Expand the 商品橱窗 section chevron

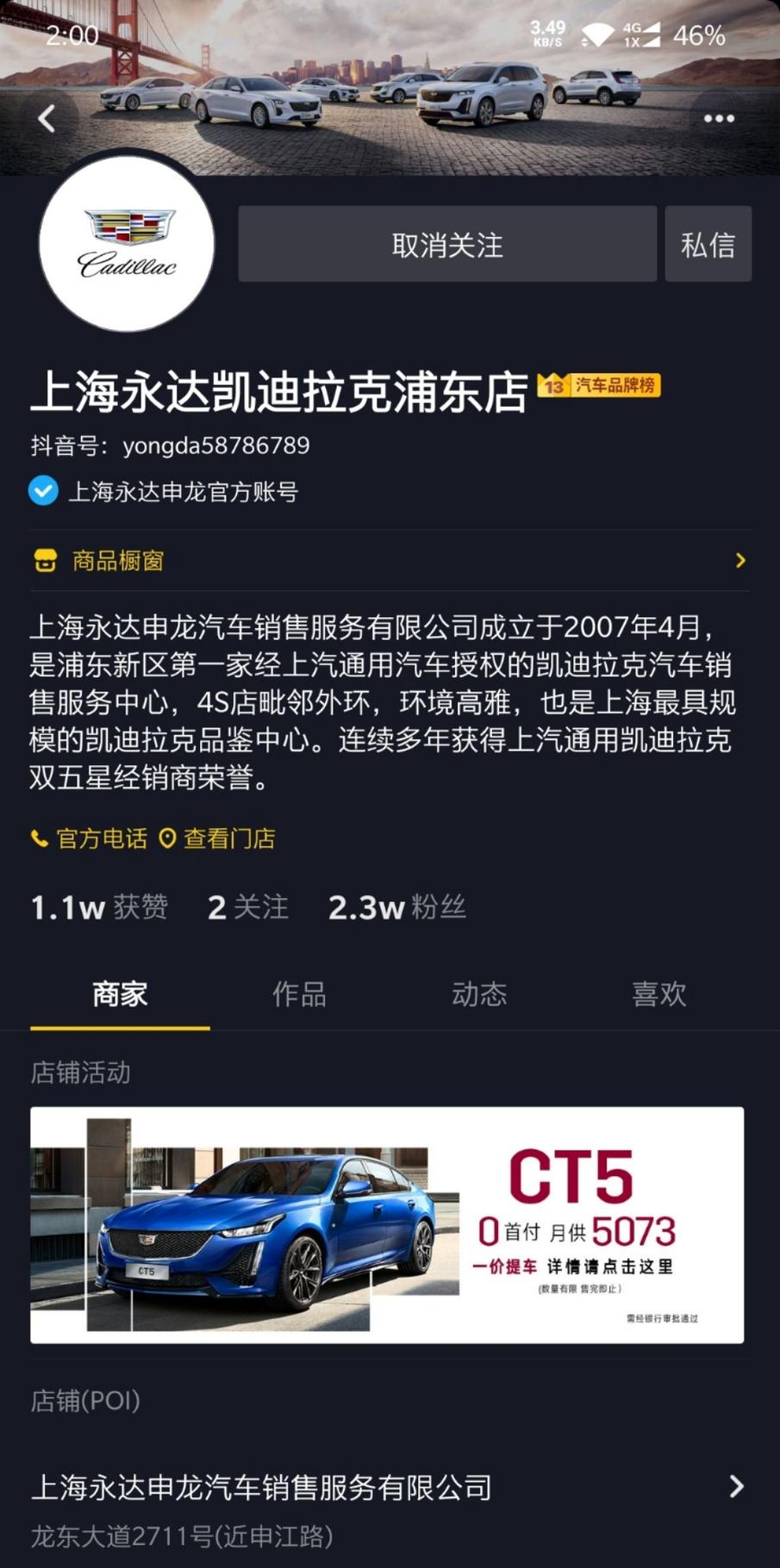coord(741,561)
